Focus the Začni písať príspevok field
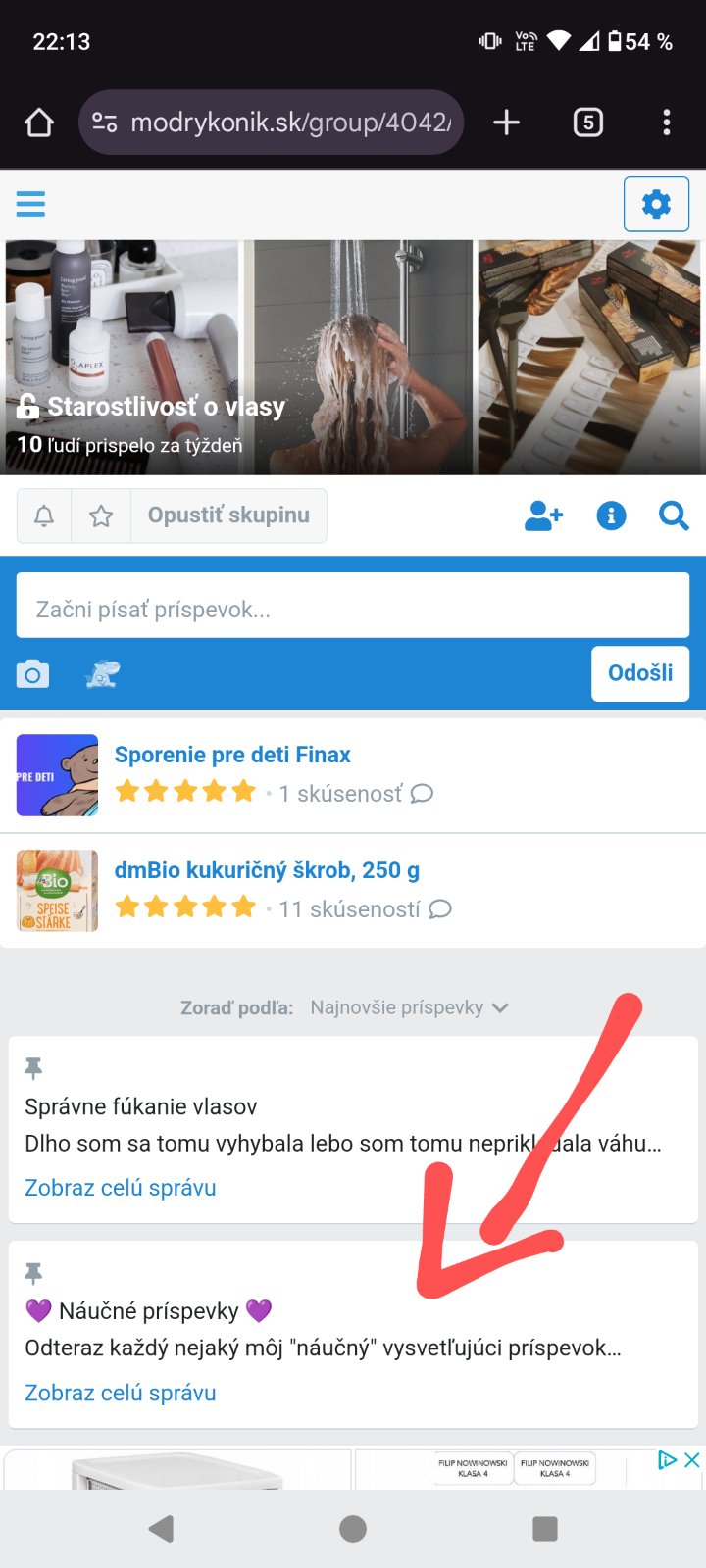 coord(353,609)
